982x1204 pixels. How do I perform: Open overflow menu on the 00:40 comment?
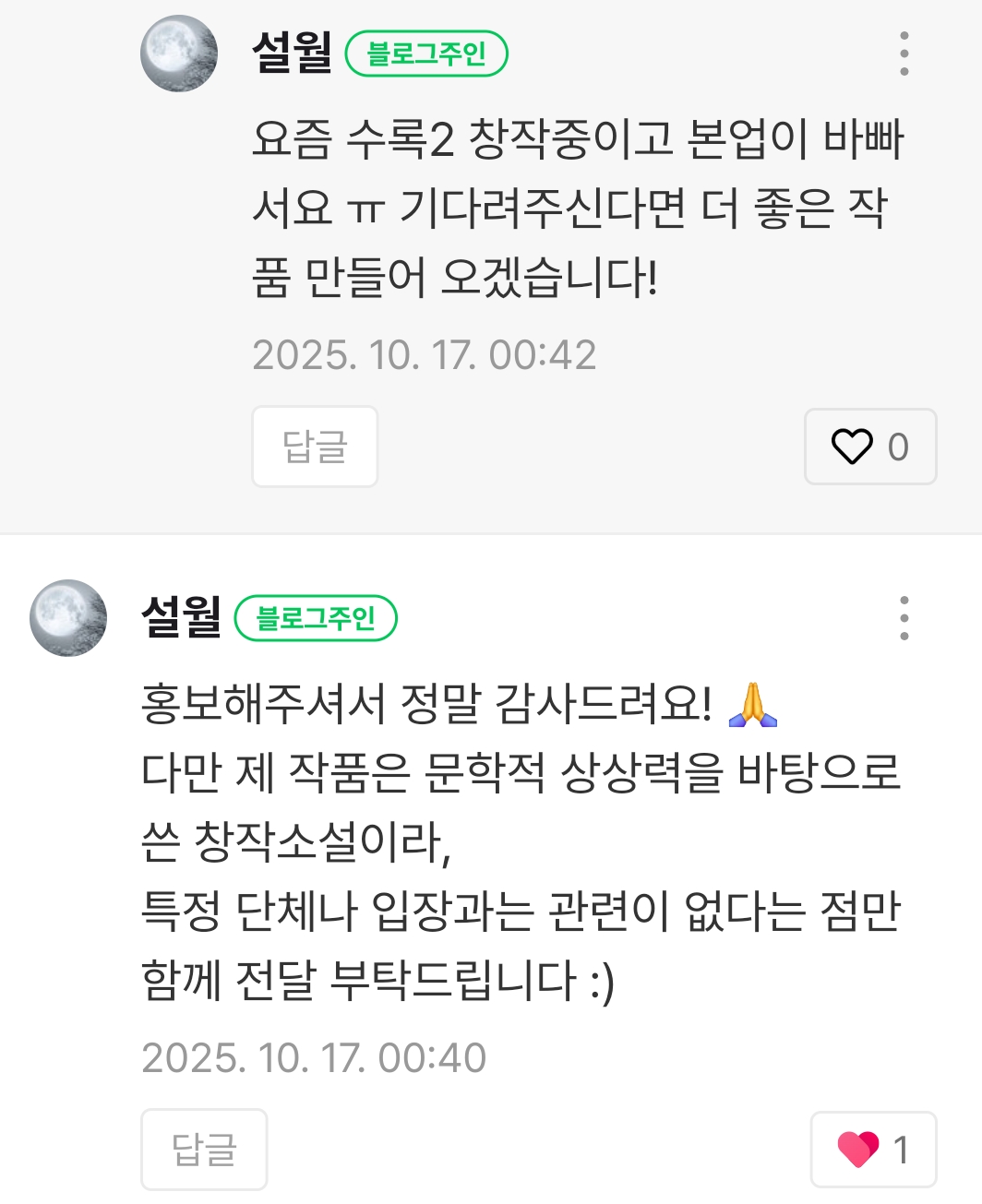point(904,618)
